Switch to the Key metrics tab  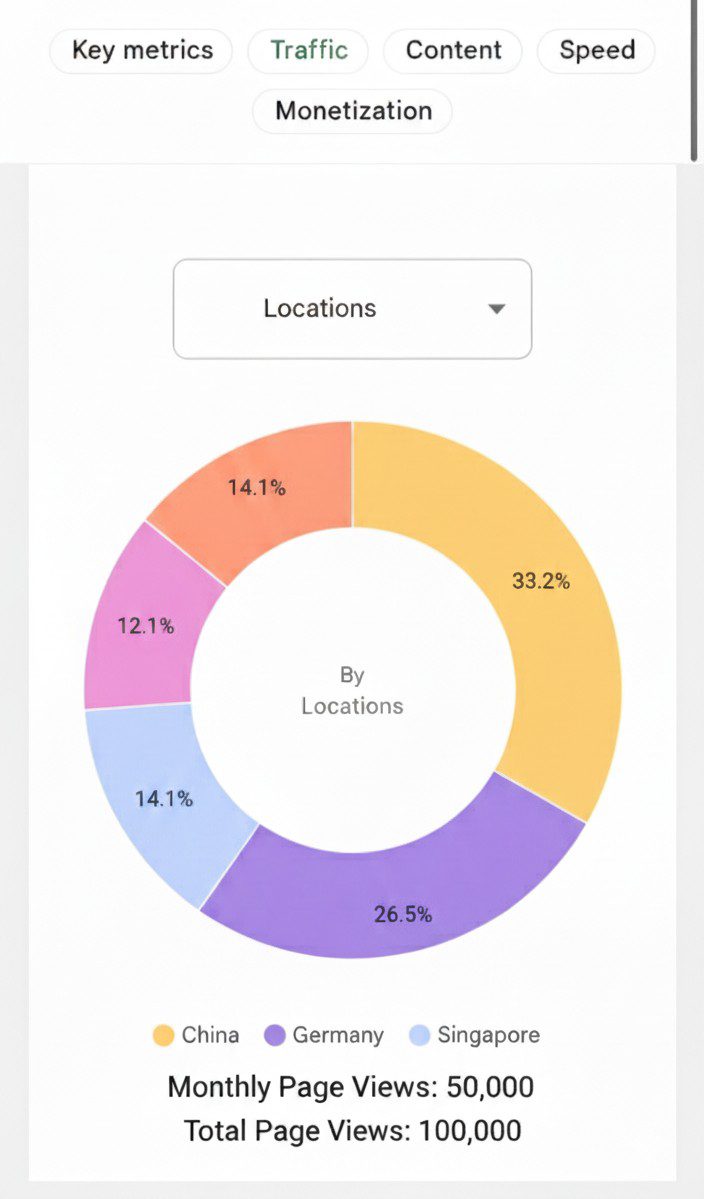point(141,50)
